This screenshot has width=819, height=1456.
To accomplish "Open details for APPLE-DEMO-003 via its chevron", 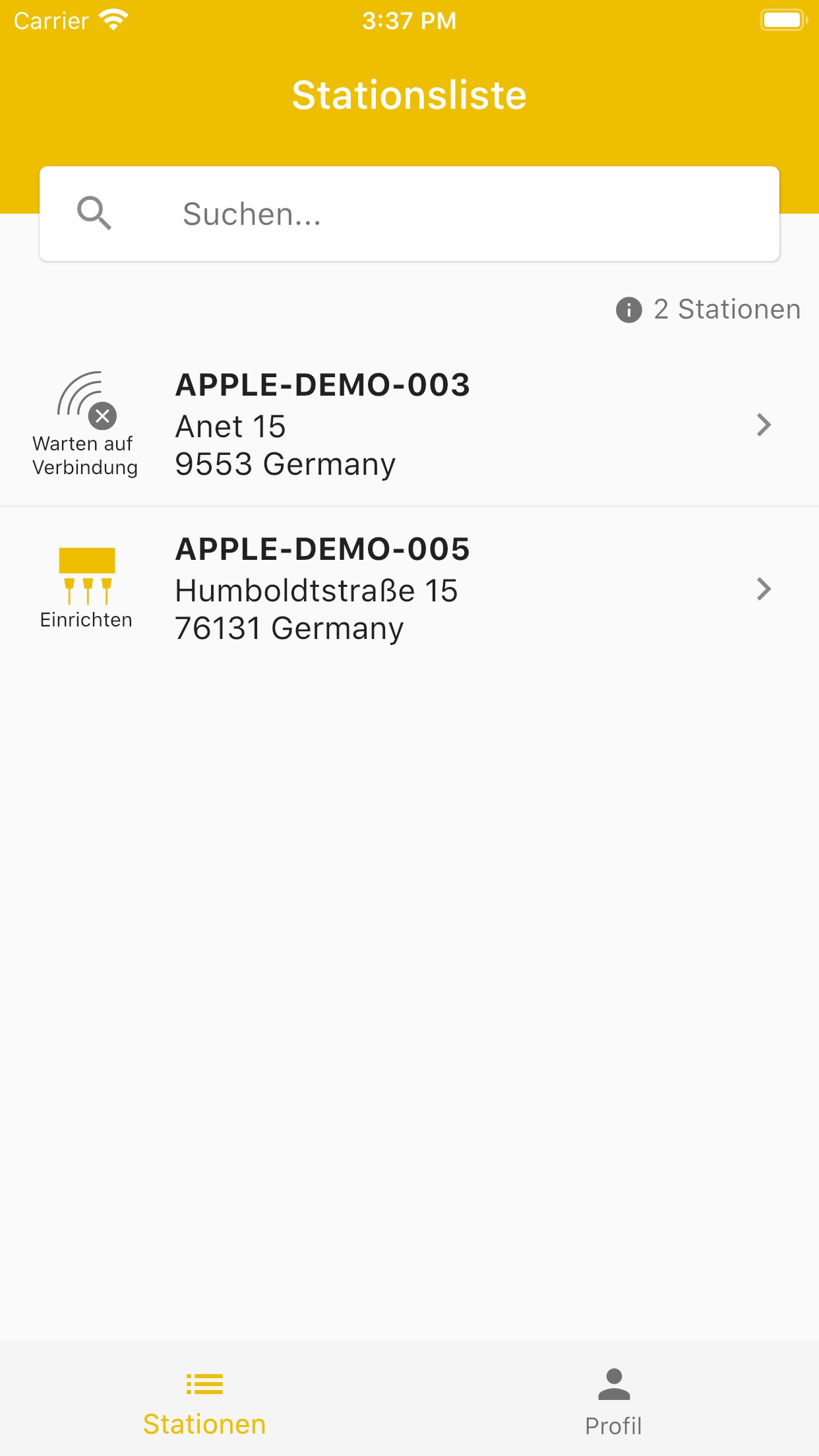I will [763, 425].
